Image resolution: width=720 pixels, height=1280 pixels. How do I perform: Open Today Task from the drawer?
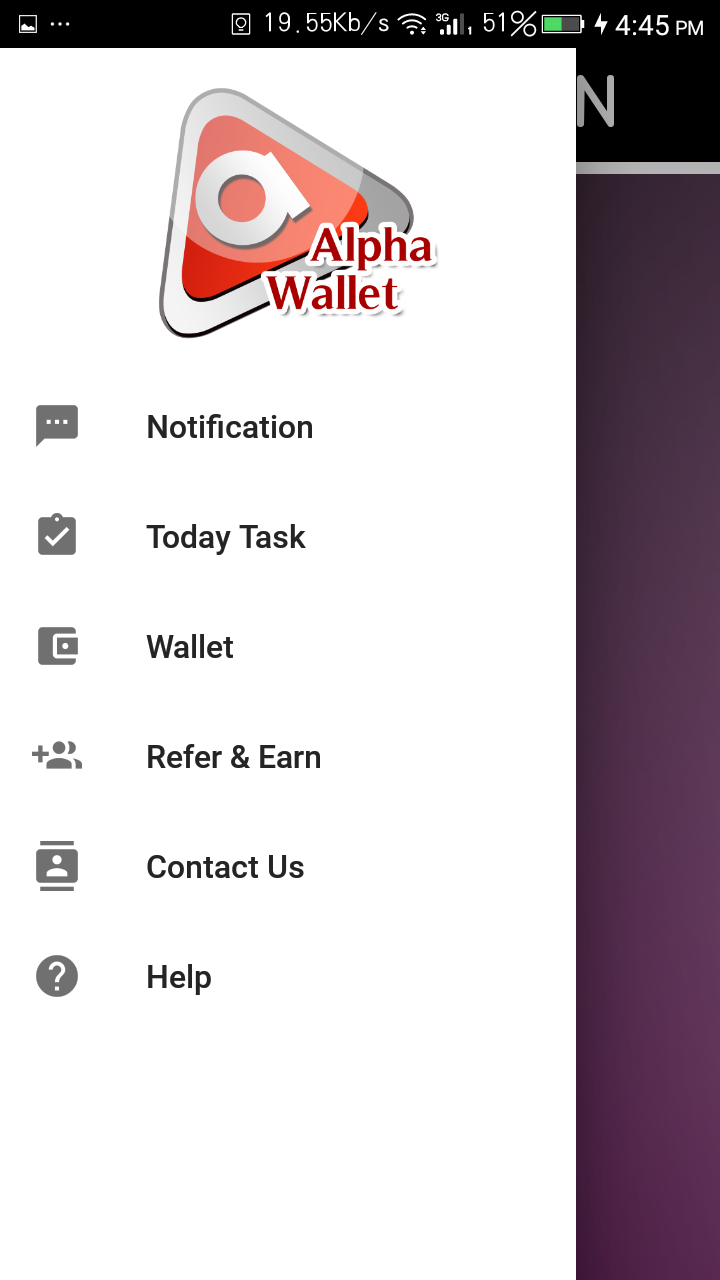225,537
